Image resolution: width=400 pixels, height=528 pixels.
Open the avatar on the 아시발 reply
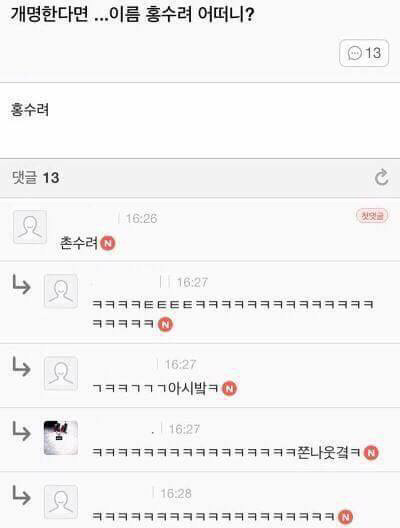pos(61,374)
